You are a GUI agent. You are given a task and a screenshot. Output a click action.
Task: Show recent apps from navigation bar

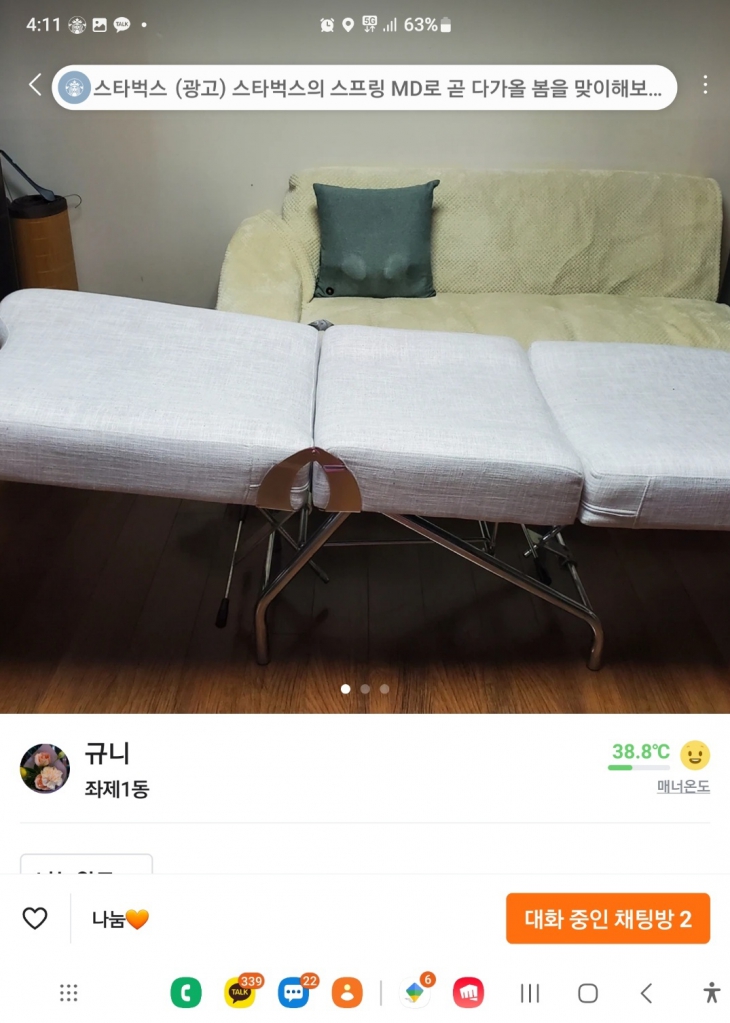[530, 992]
